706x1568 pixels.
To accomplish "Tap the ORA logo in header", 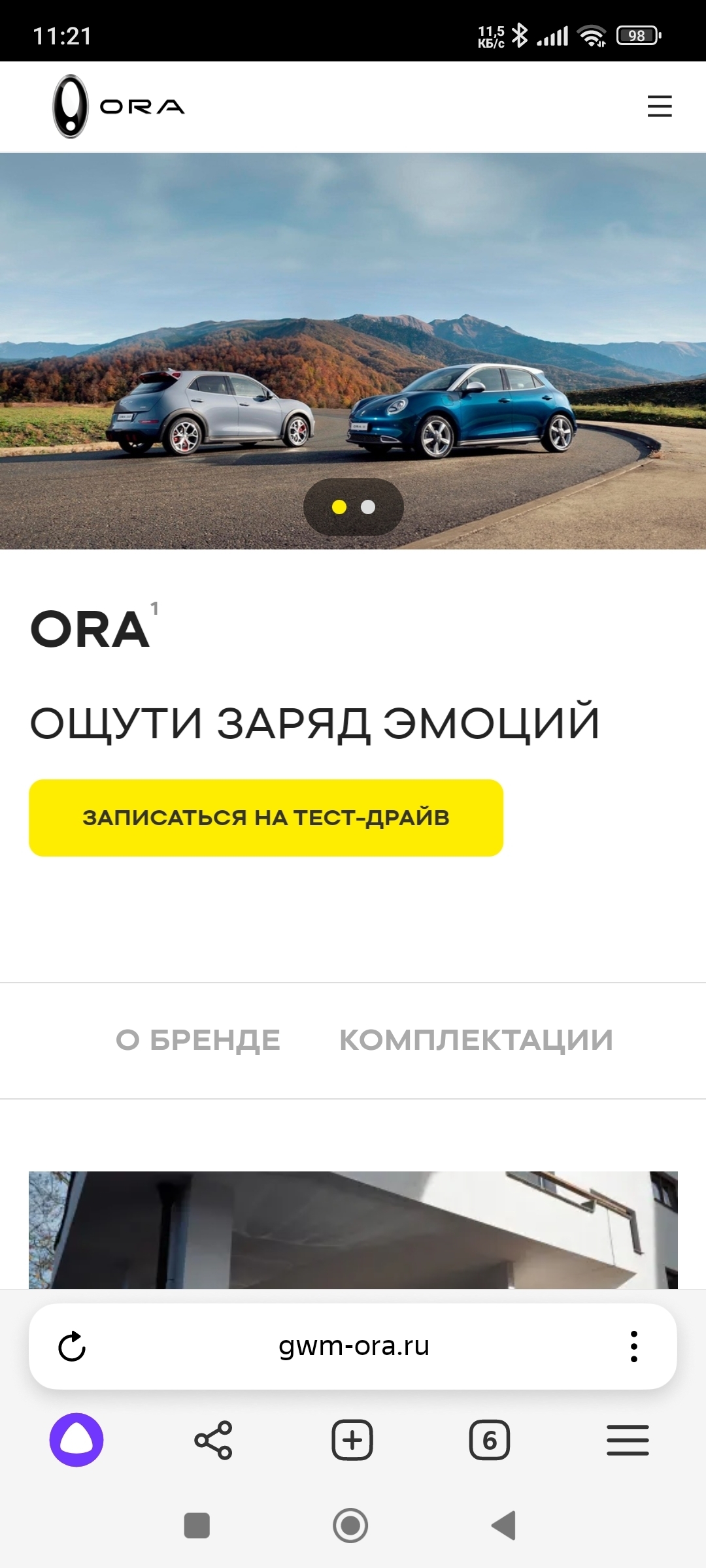I will (x=118, y=106).
